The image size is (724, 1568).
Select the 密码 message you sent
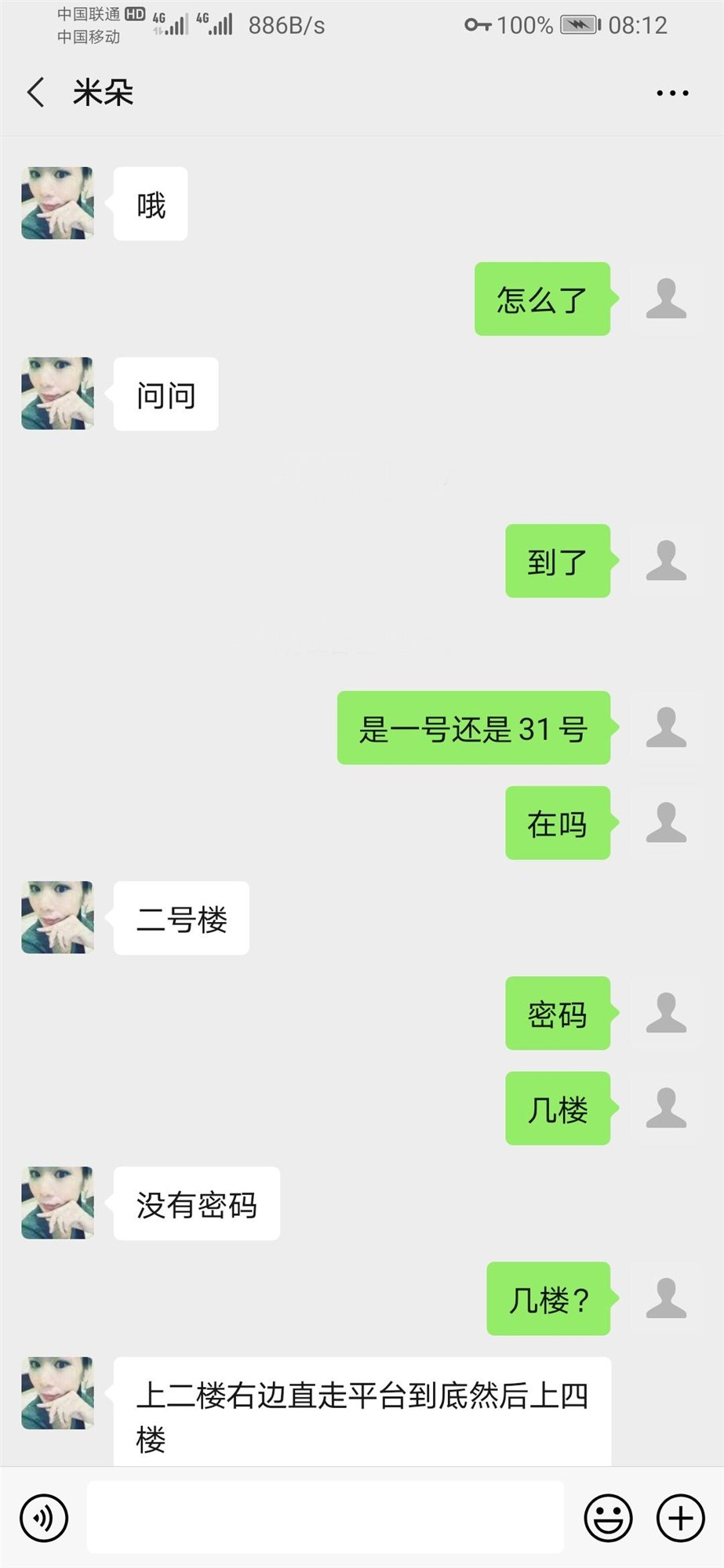pyautogui.click(x=557, y=1014)
